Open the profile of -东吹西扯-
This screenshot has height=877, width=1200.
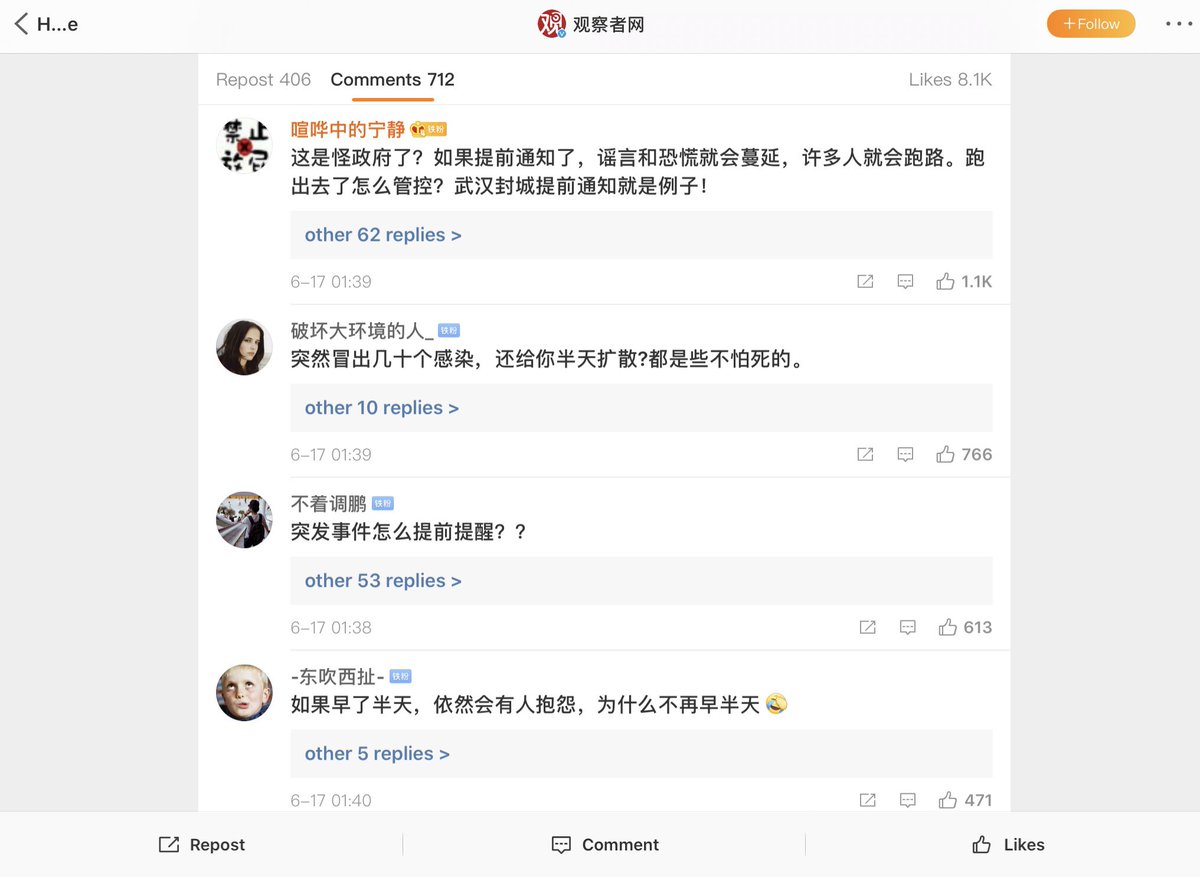click(244, 692)
